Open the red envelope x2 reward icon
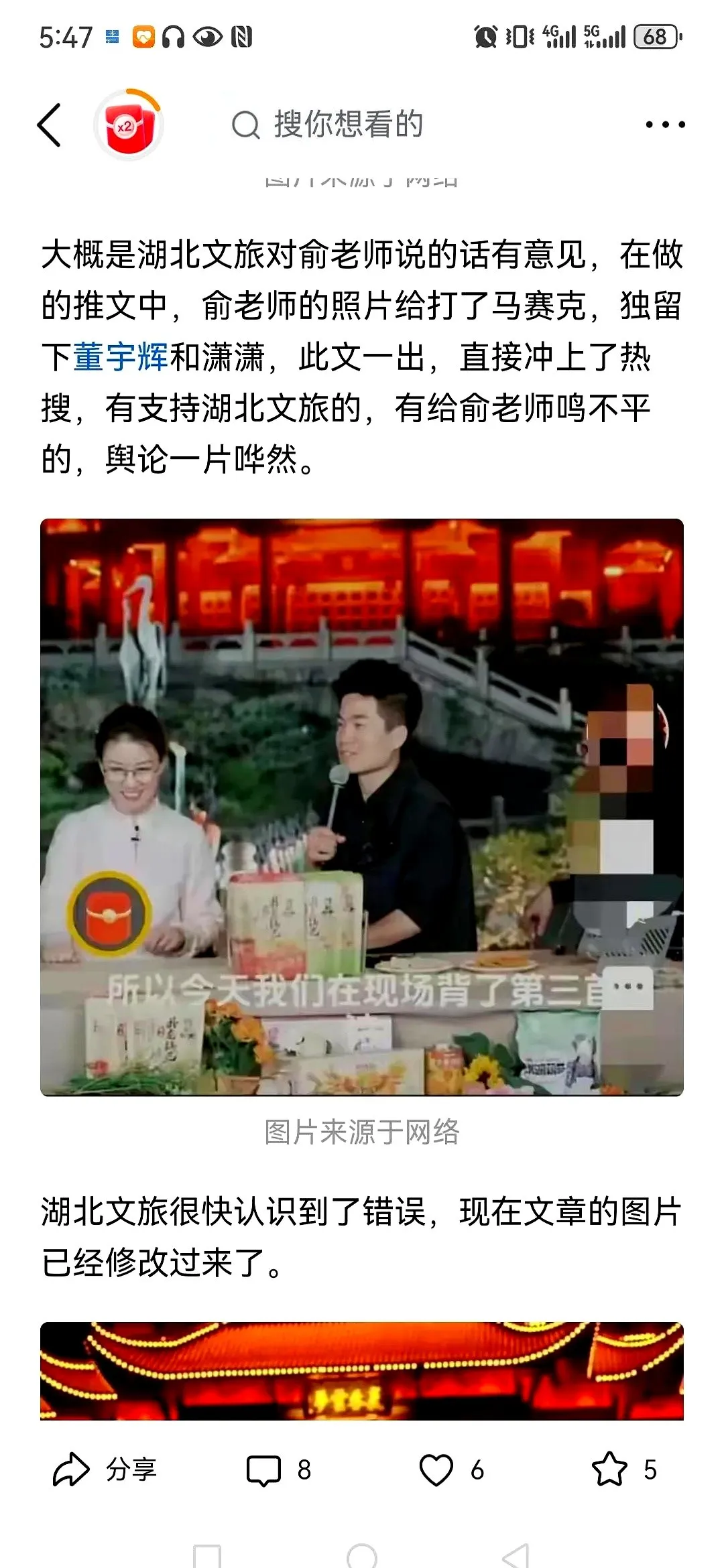 click(127, 125)
